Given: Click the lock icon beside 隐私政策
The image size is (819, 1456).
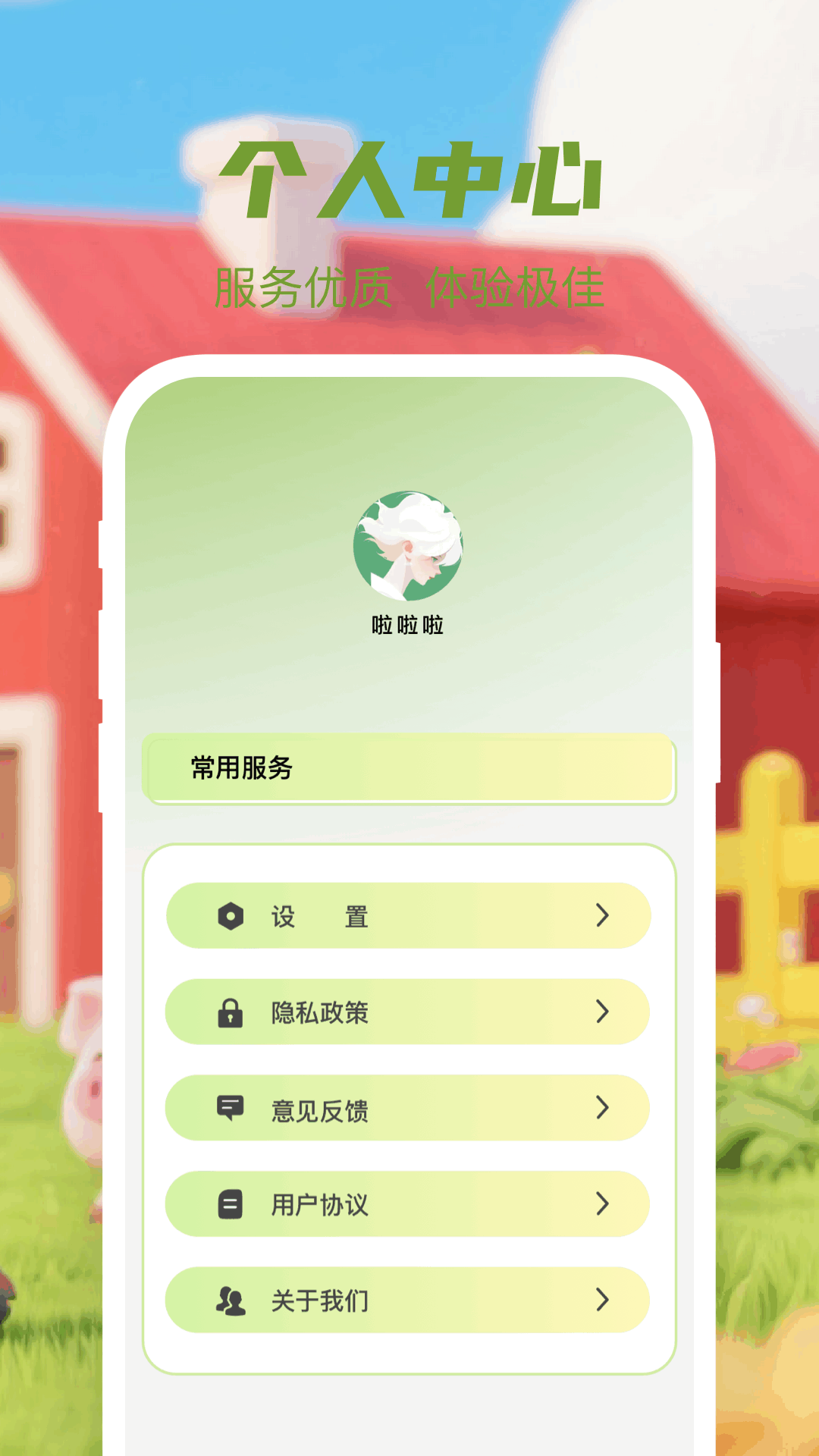Looking at the screenshot, I should (x=231, y=1012).
